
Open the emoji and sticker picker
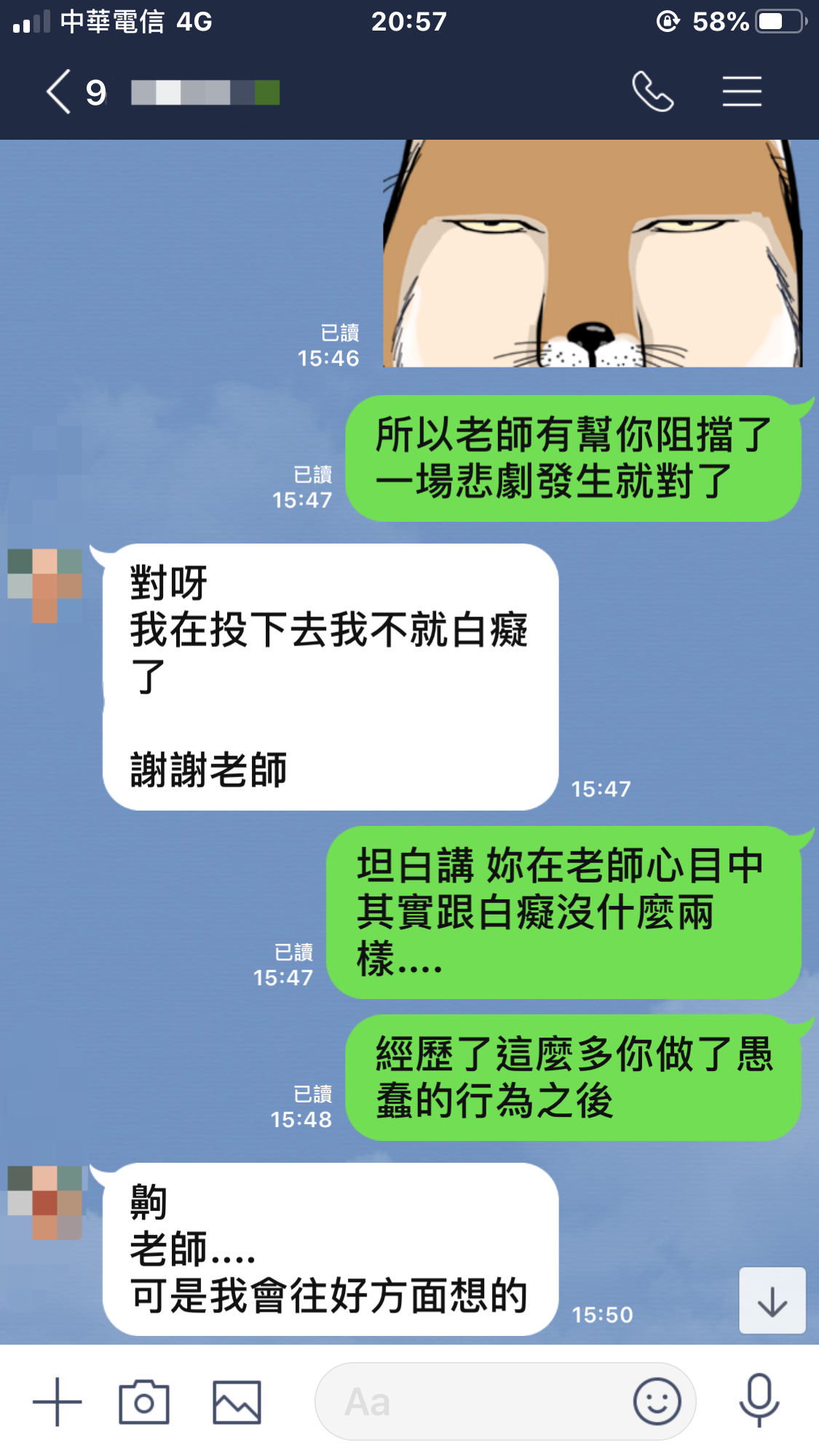(x=657, y=1401)
